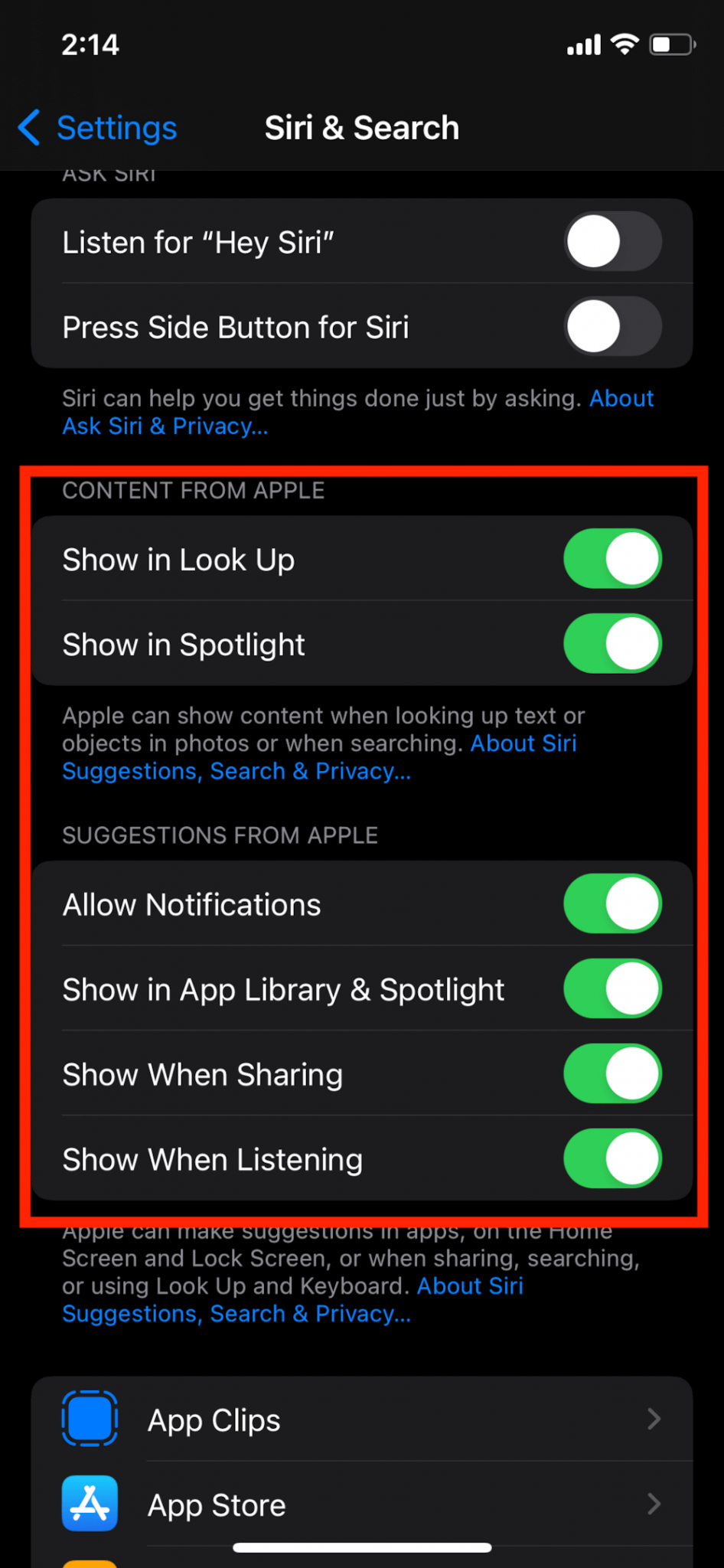Go back to Settings
This screenshot has width=724, height=1568.
(x=98, y=128)
